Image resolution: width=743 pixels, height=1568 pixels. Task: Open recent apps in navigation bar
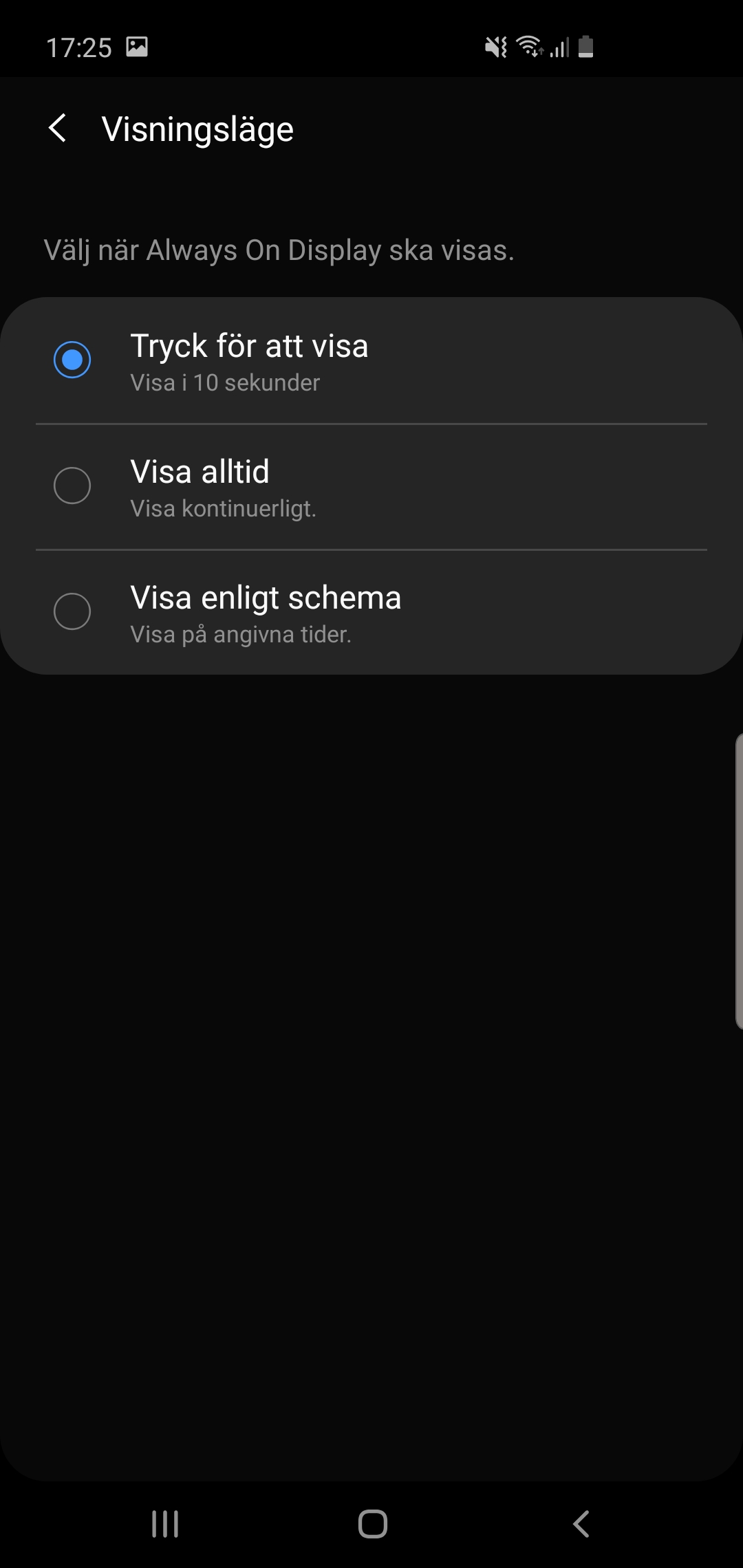165,1524
